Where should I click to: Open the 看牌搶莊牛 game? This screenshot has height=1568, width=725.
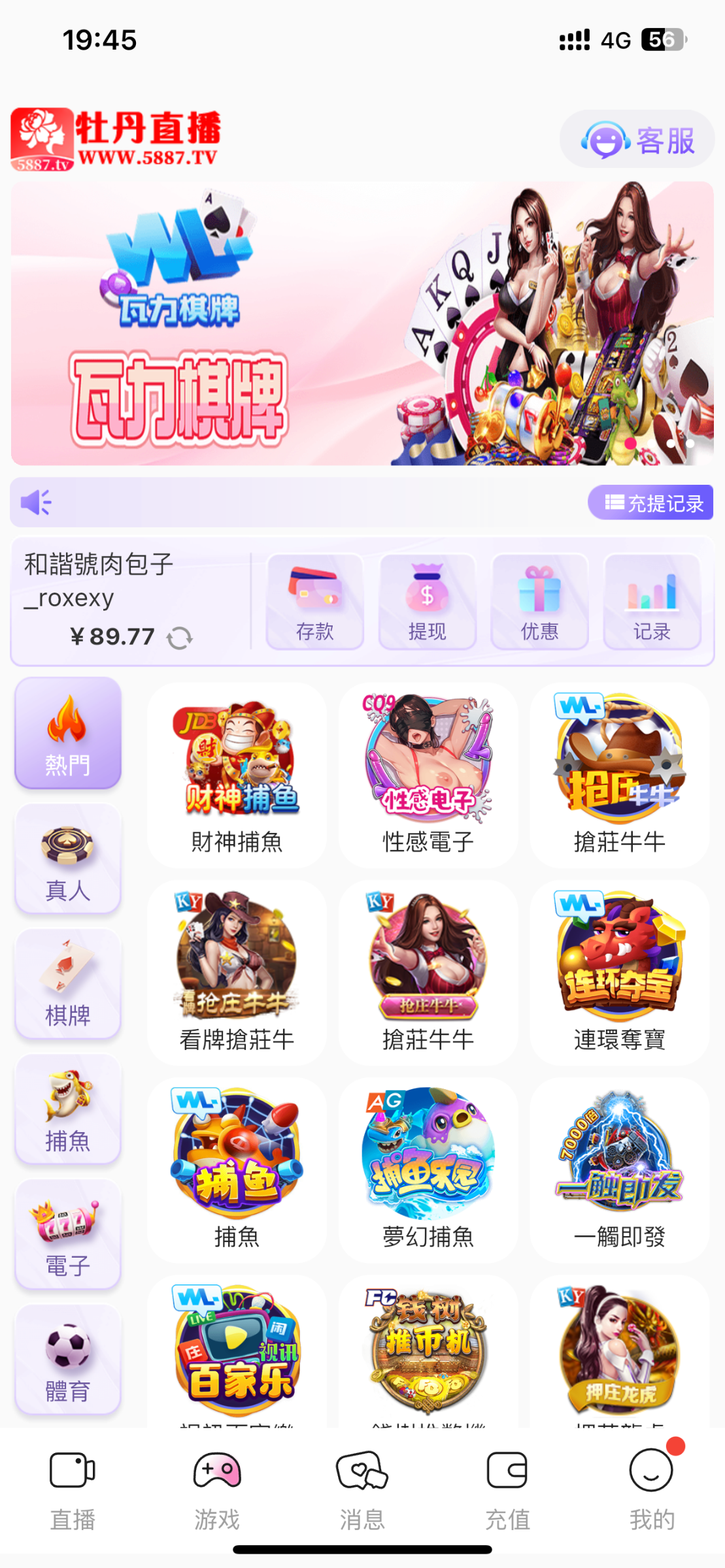coord(237,973)
